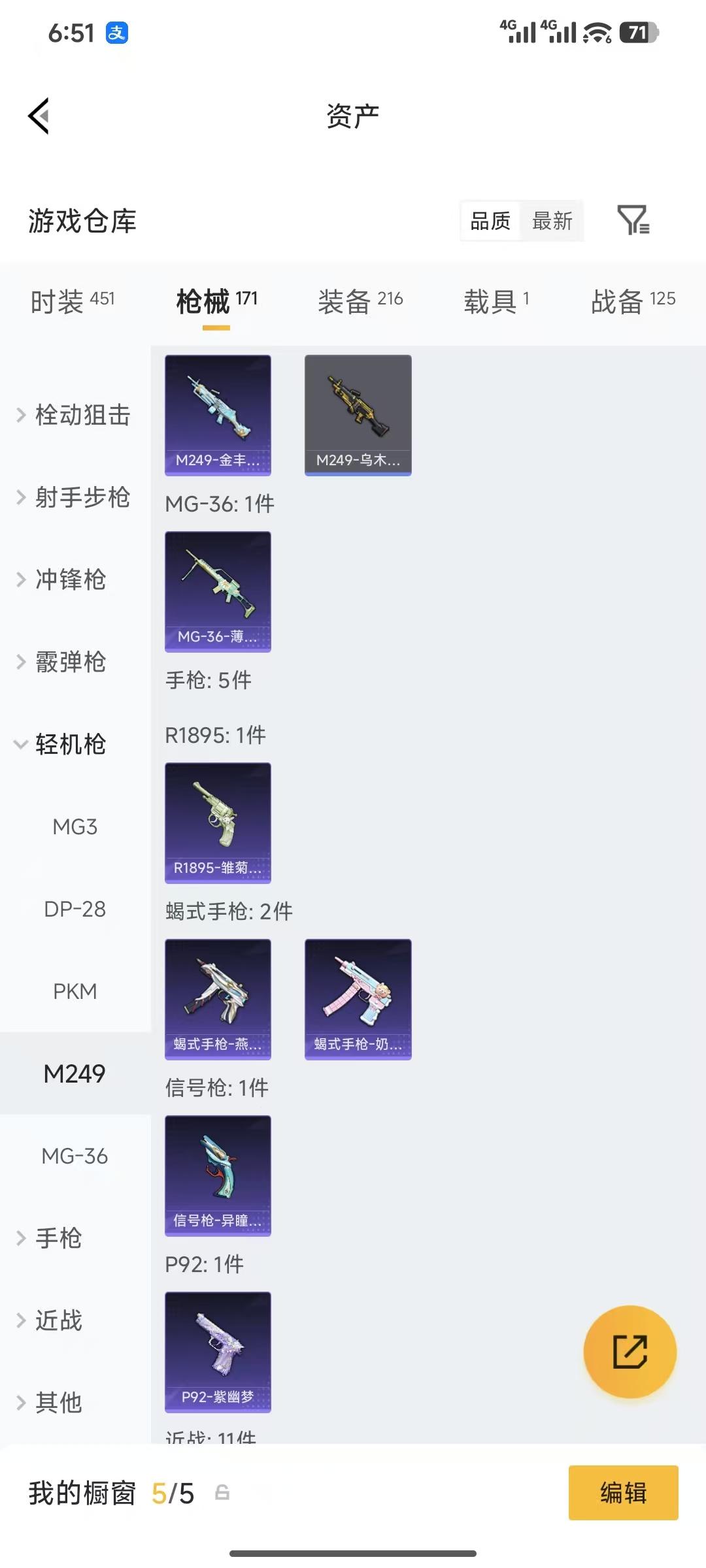Tap the lock icon beside 我的橱窗
The width and height of the screenshot is (706, 1568).
coord(222,1494)
